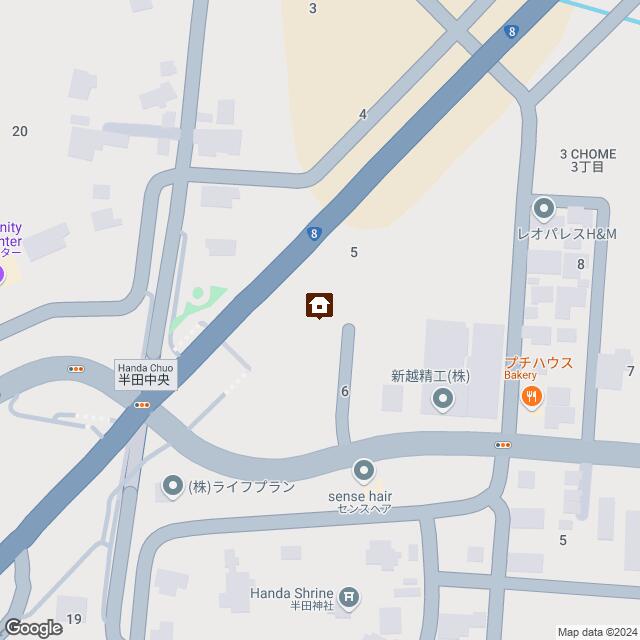
Task: Tap the brown house marker
Action: click(x=320, y=305)
